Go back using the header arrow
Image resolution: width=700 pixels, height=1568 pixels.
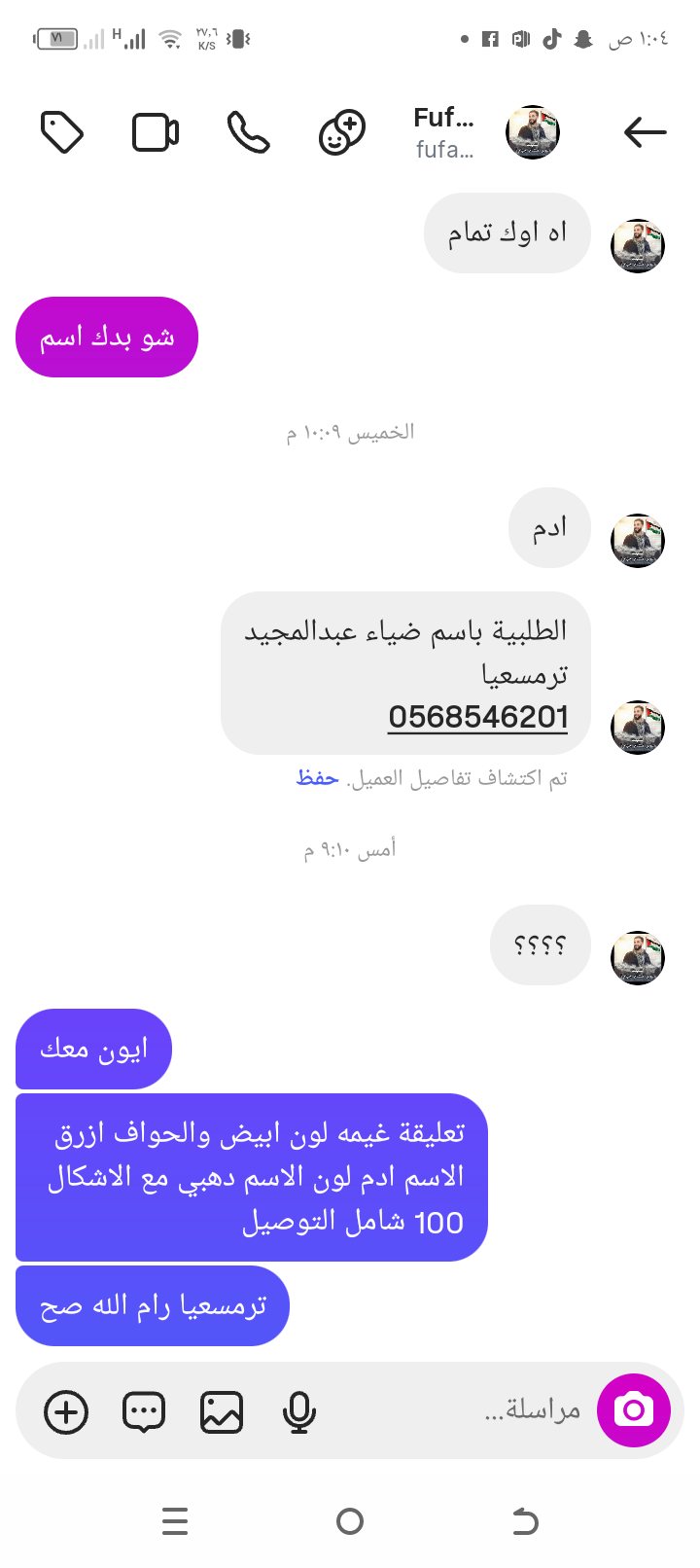click(645, 131)
